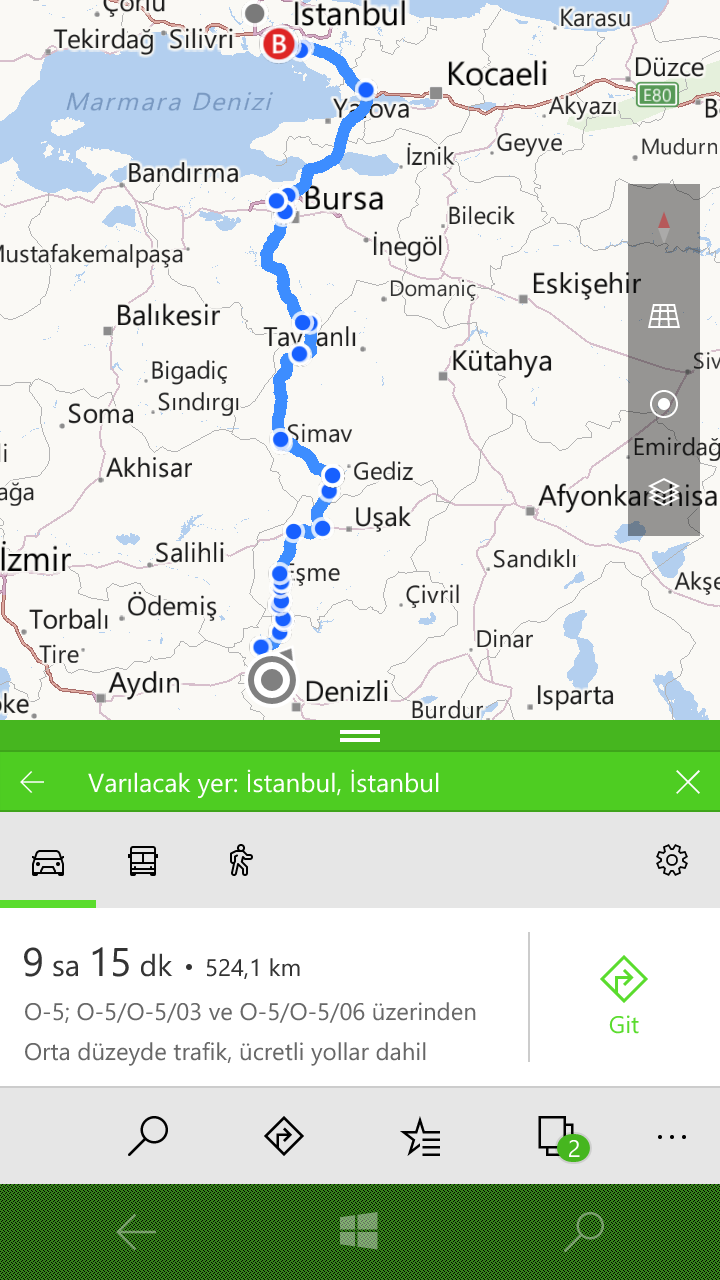The width and height of the screenshot is (720, 1280).
Task: Tap the system search button
Action: pos(585,1232)
